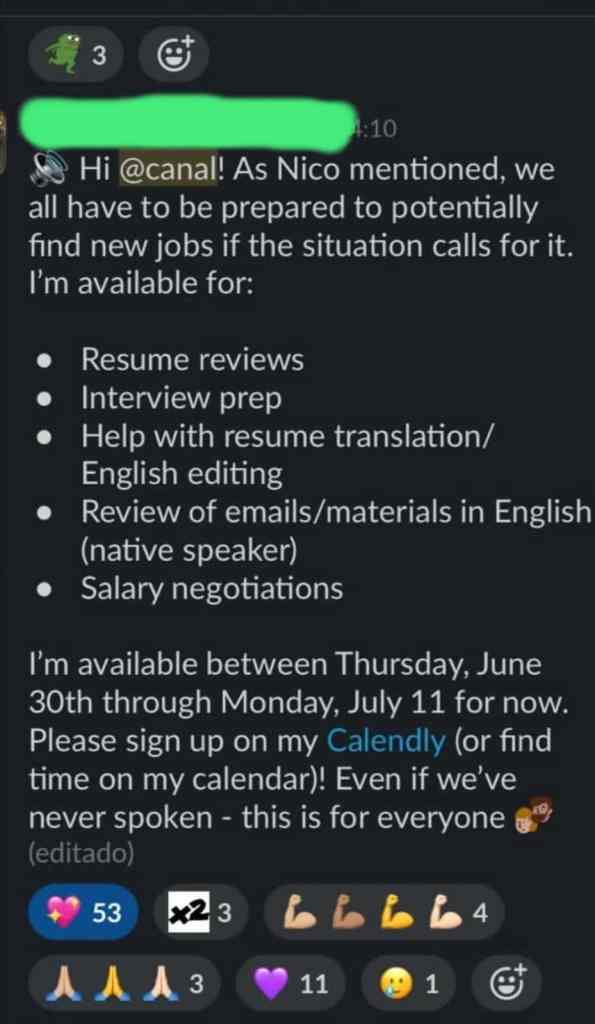Add a reaction next to the frog emoji
Image resolution: width=595 pixels, height=1024 pixels.
173,55
